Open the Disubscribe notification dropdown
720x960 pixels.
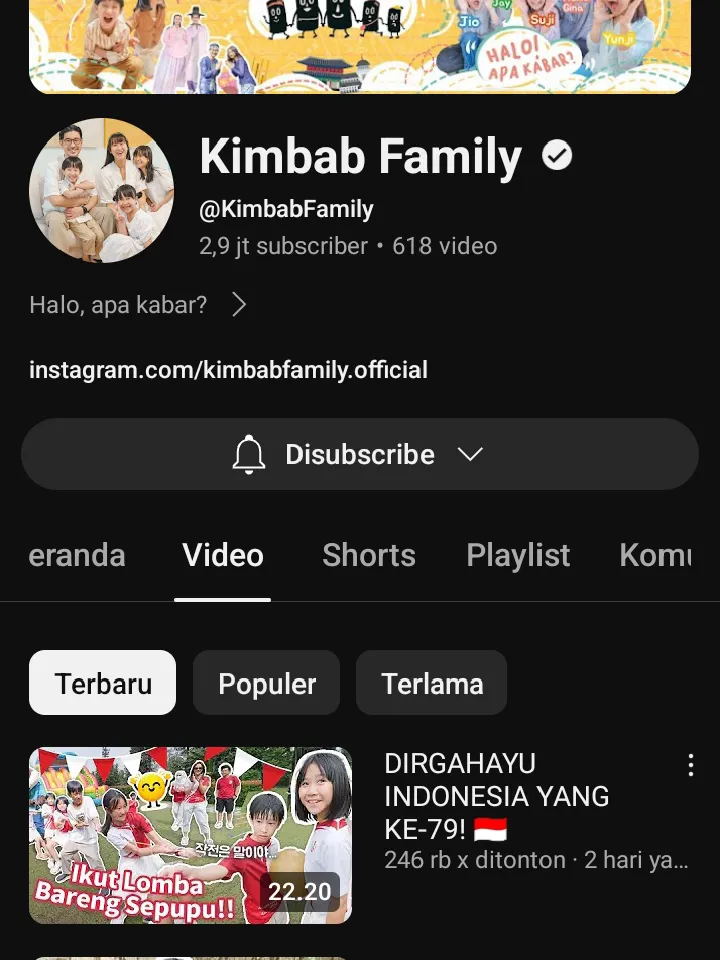(x=359, y=455)
